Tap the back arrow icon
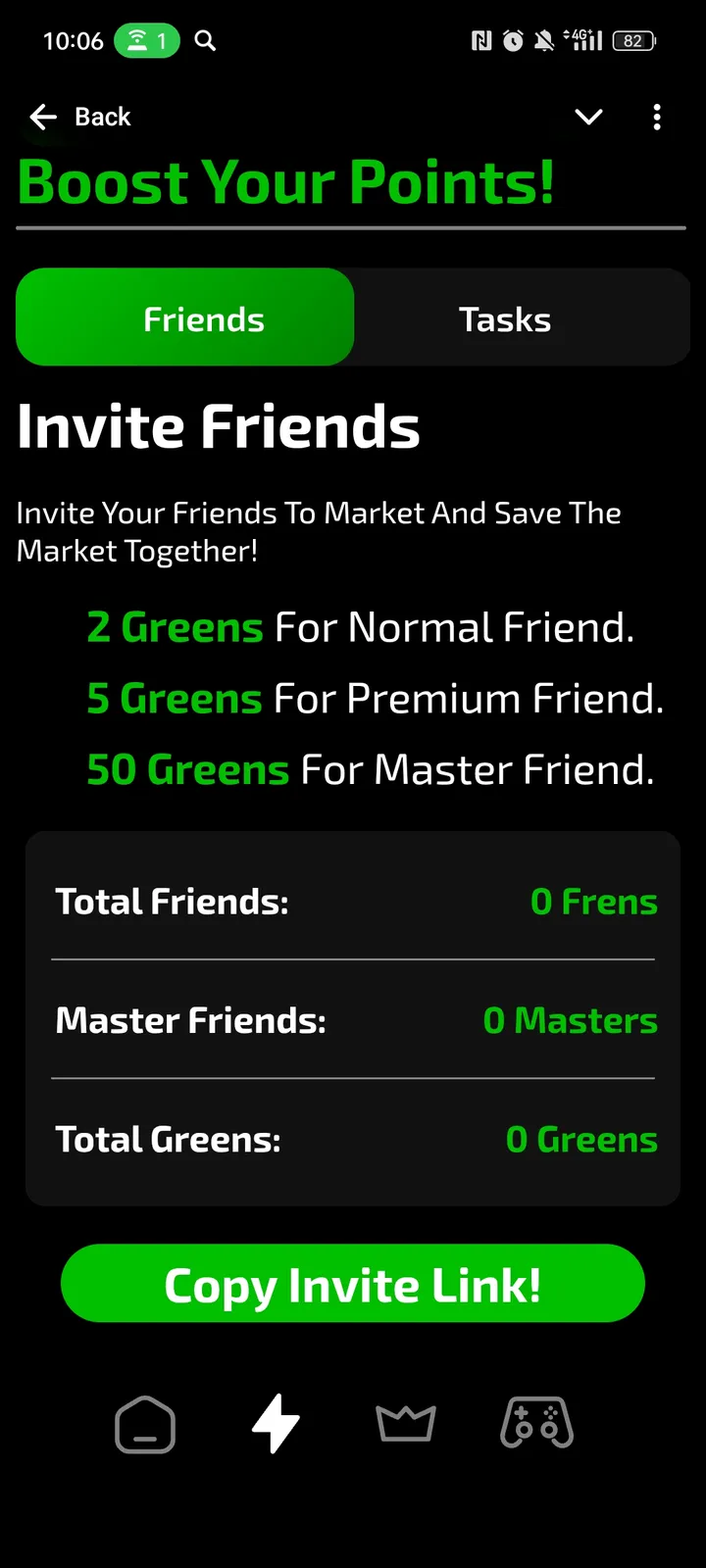The width and height of the screenshot is (706, 1568). (43, 117)
